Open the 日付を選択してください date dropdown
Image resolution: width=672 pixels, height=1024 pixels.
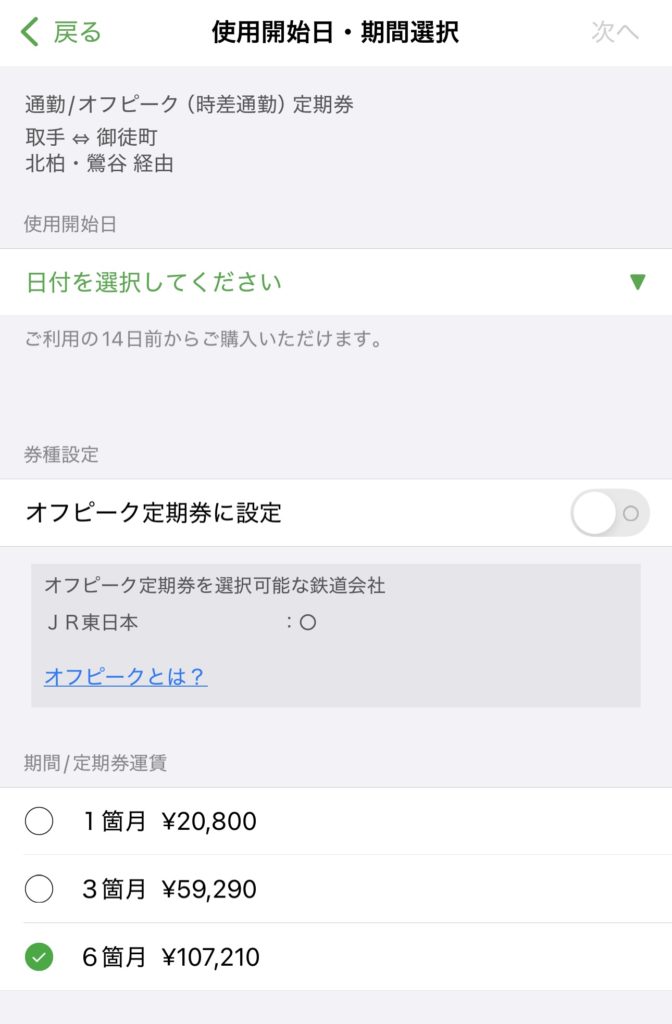[x=336, y=282]
